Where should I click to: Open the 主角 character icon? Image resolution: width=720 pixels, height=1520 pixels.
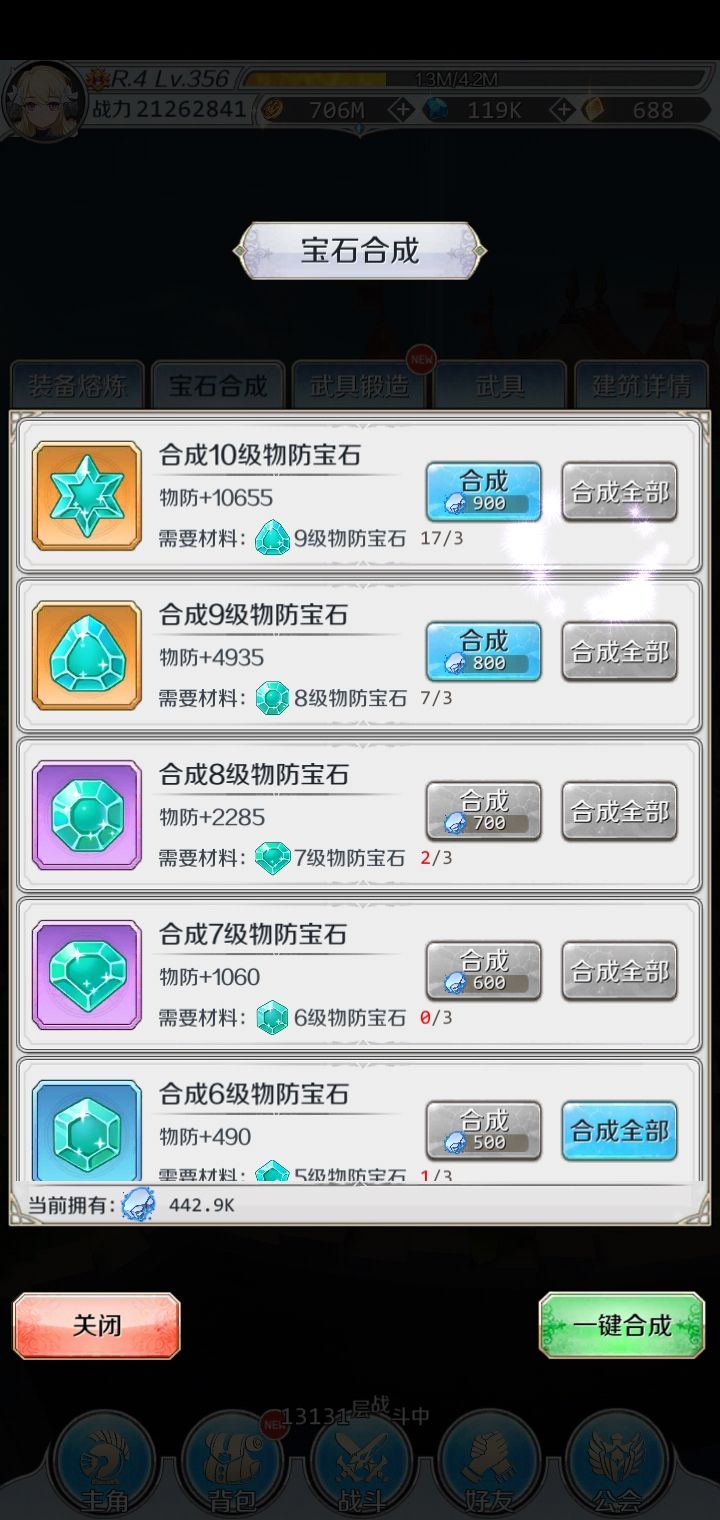tap(103, 1460)
